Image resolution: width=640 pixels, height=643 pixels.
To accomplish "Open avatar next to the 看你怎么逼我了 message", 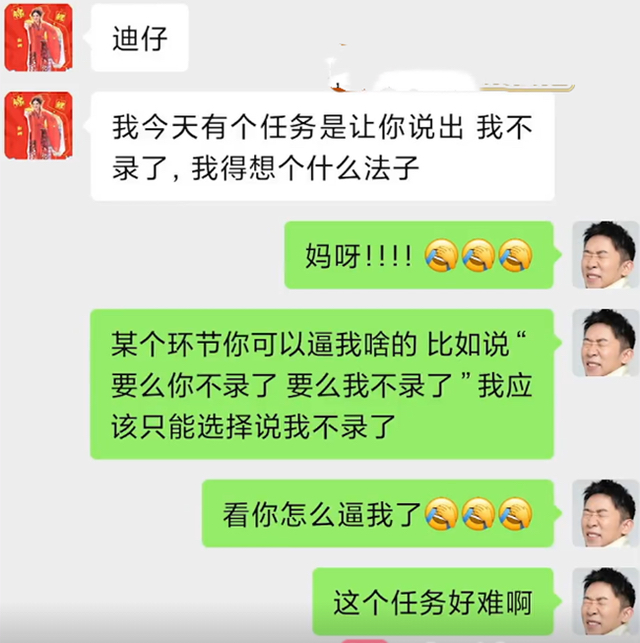I will pos(604,514).
